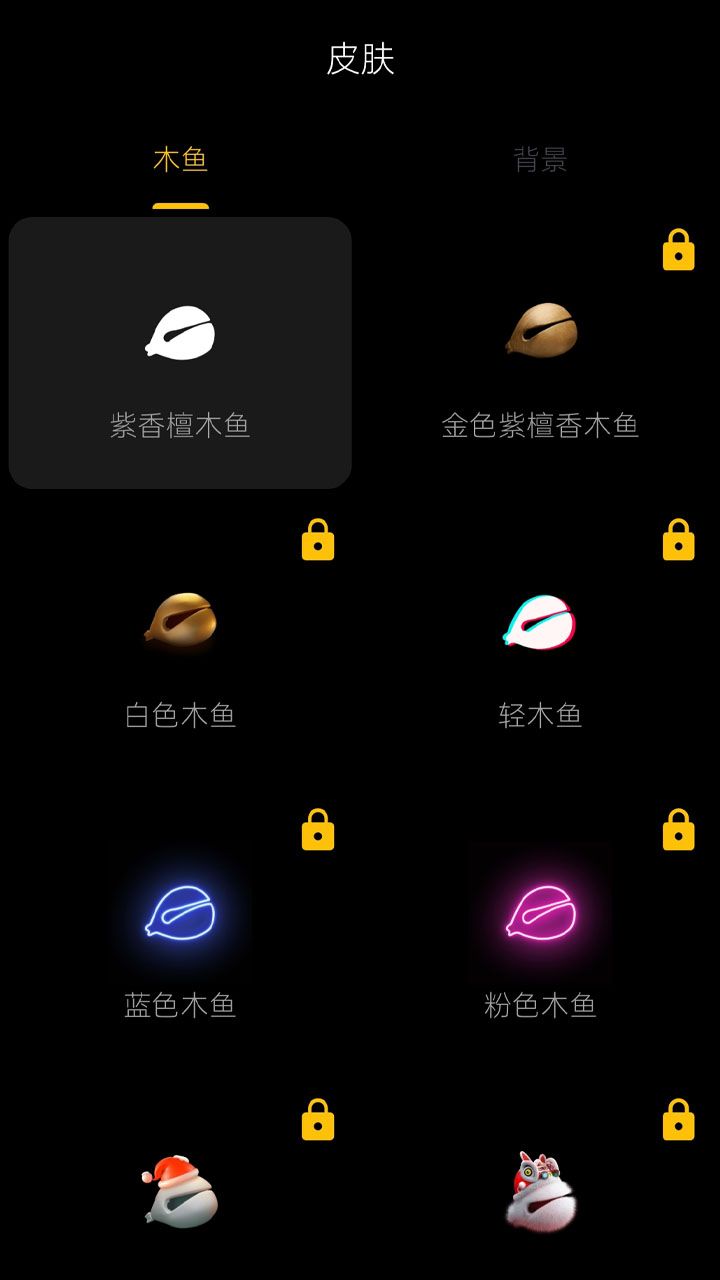Switch to the 木鱼 tab
Viewport: 720px width, 1280px height.
(x=180, y=160)
